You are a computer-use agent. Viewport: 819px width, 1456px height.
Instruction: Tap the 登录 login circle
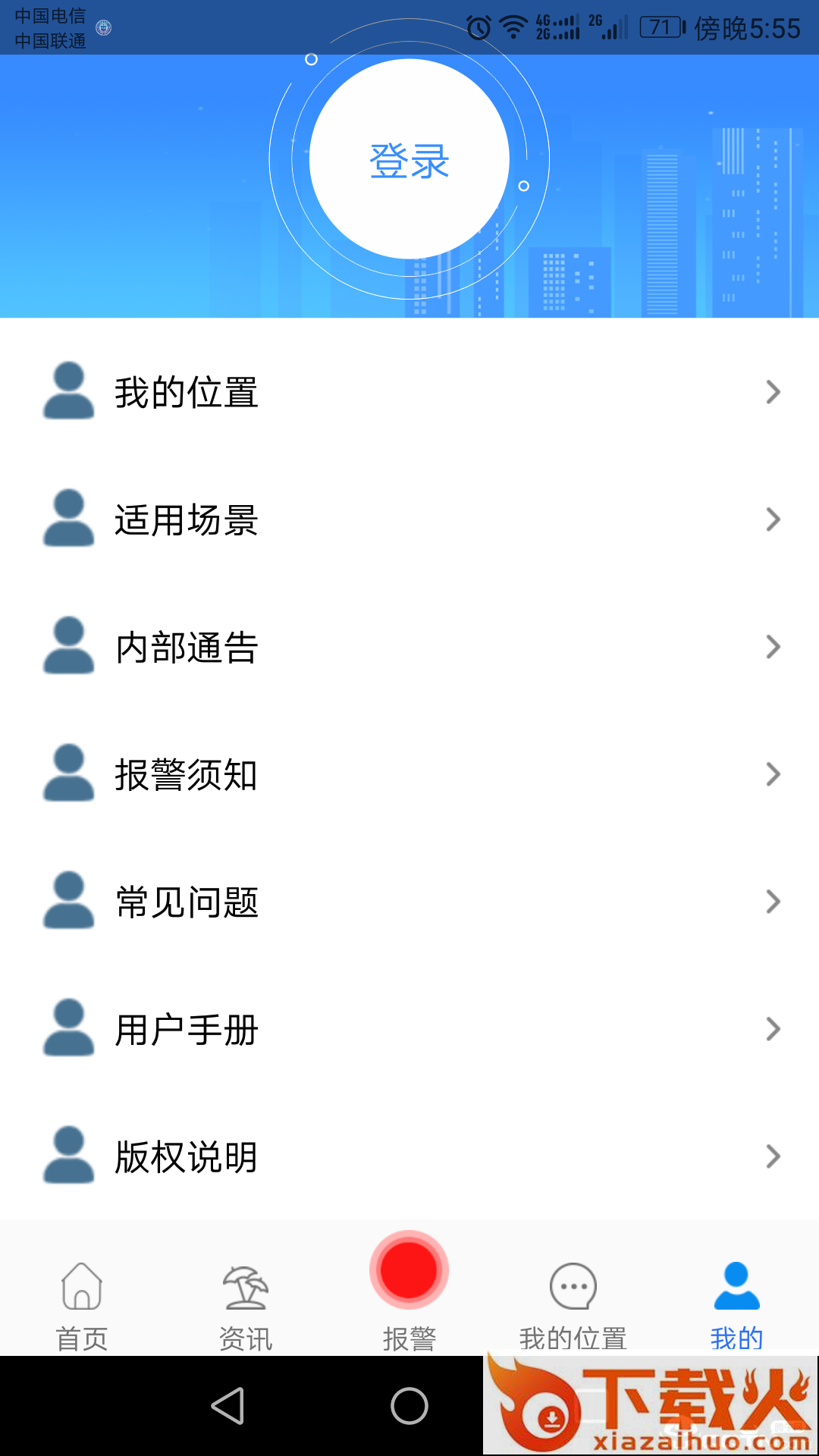[x=409, y=159]
